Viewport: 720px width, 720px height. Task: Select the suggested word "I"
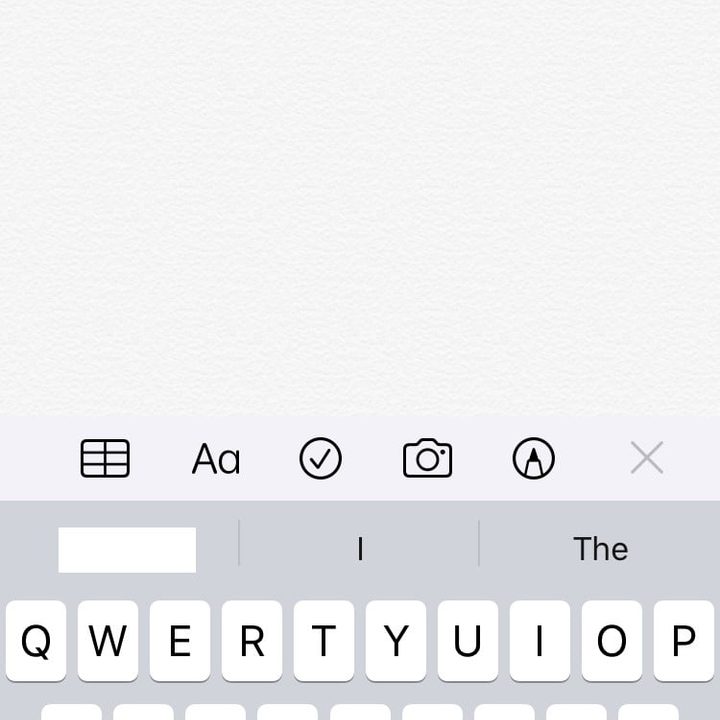pyautogui.click(x=360, y=548)
